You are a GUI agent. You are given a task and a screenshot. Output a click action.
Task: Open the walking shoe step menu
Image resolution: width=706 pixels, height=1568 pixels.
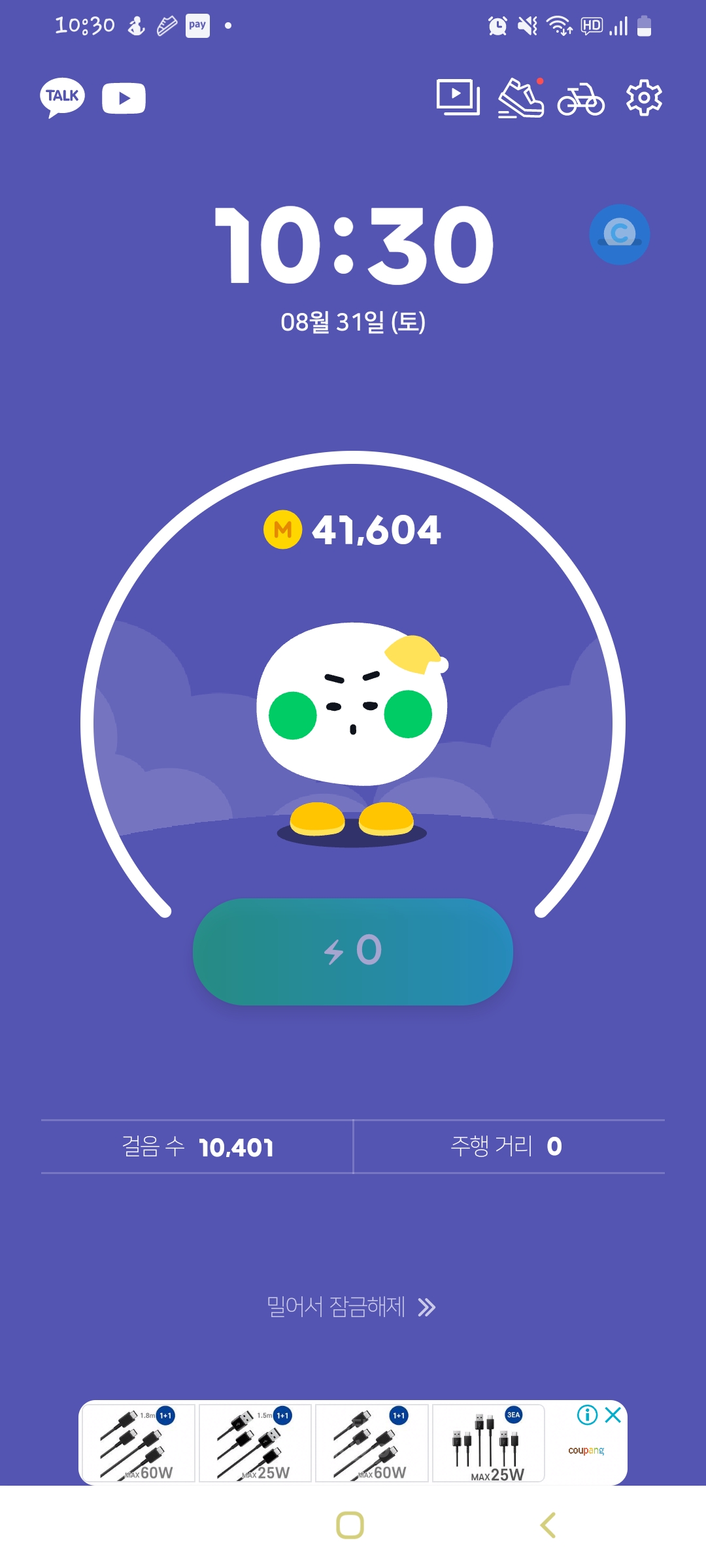pyautogui.click(x=520, y=99)
